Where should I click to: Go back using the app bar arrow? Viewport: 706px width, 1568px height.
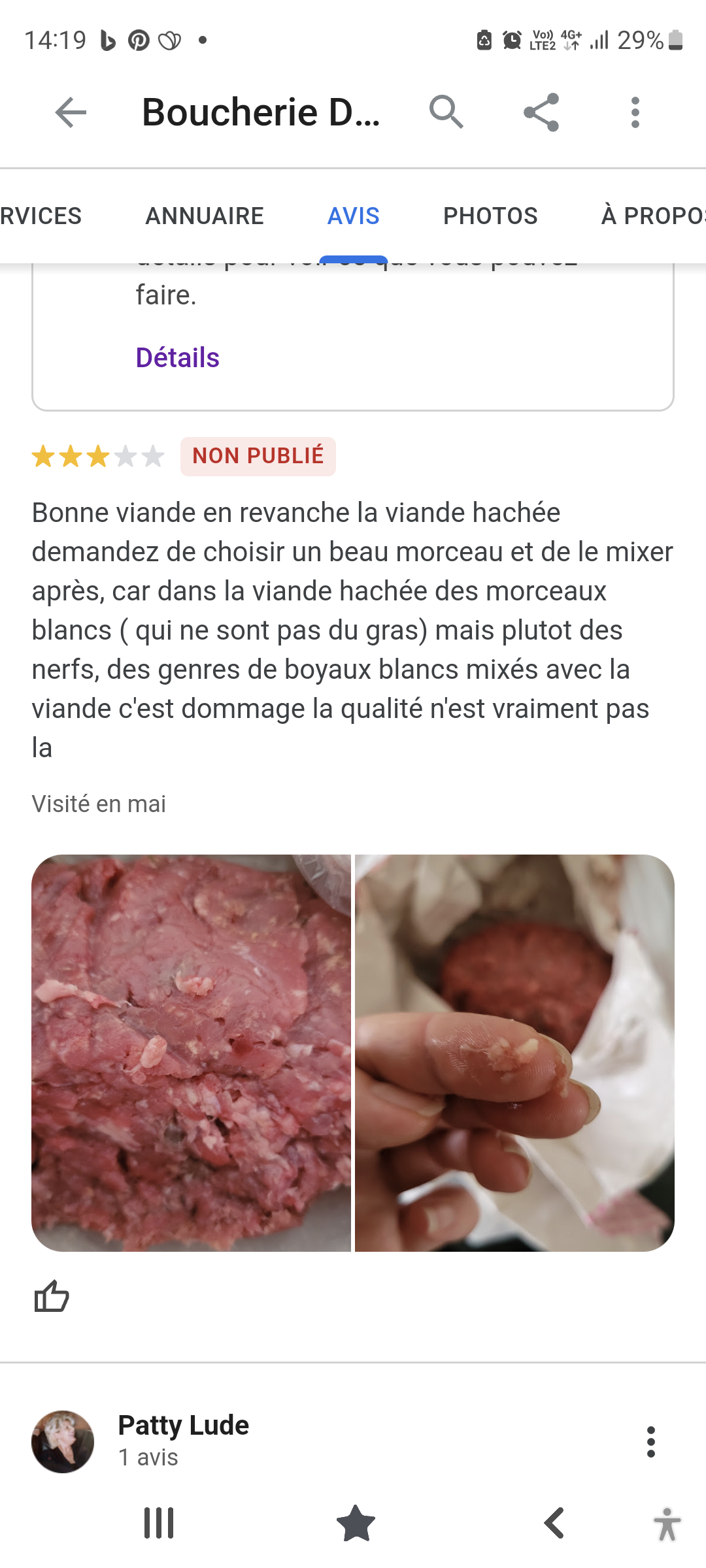tap(71, 112)
